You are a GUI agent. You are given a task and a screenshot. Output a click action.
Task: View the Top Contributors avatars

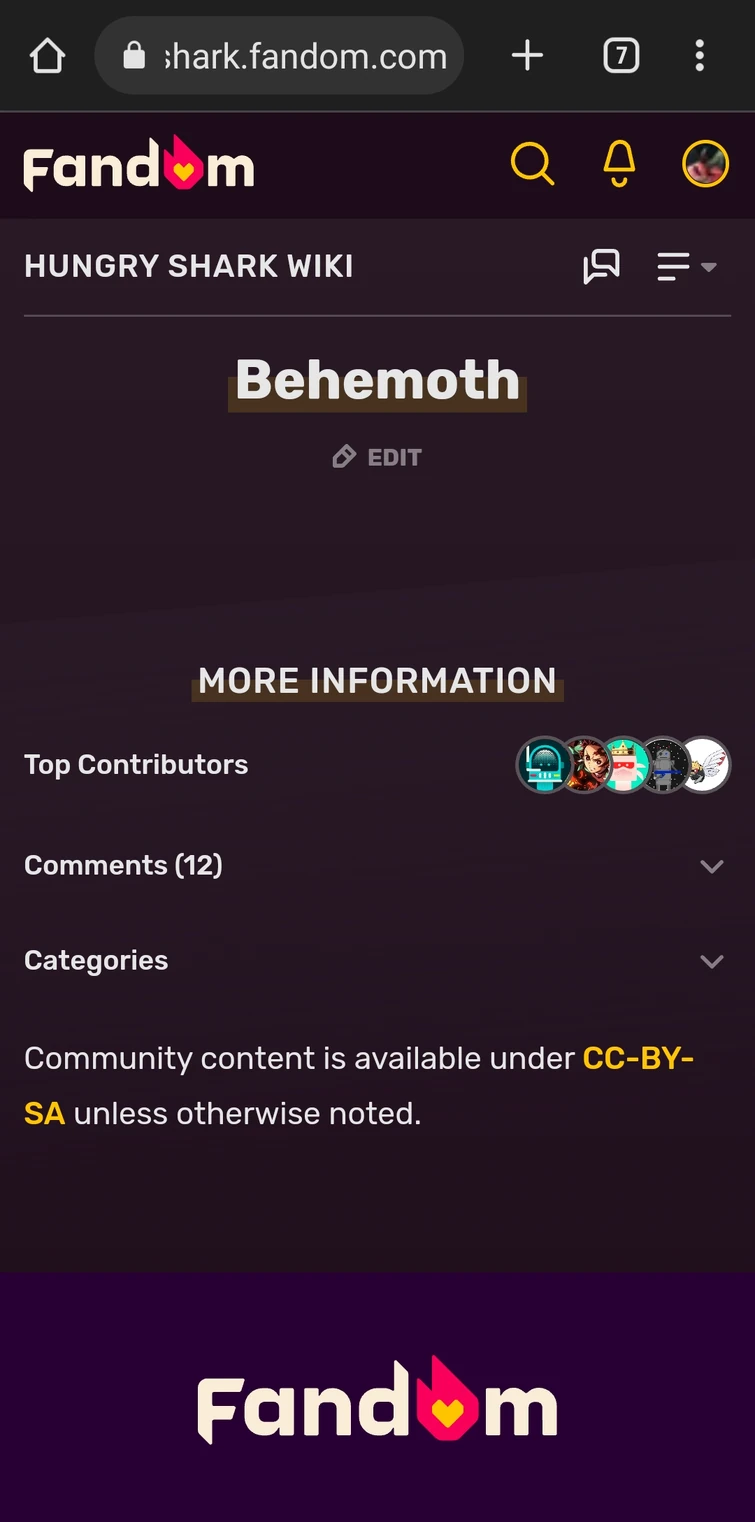point(623,765)
